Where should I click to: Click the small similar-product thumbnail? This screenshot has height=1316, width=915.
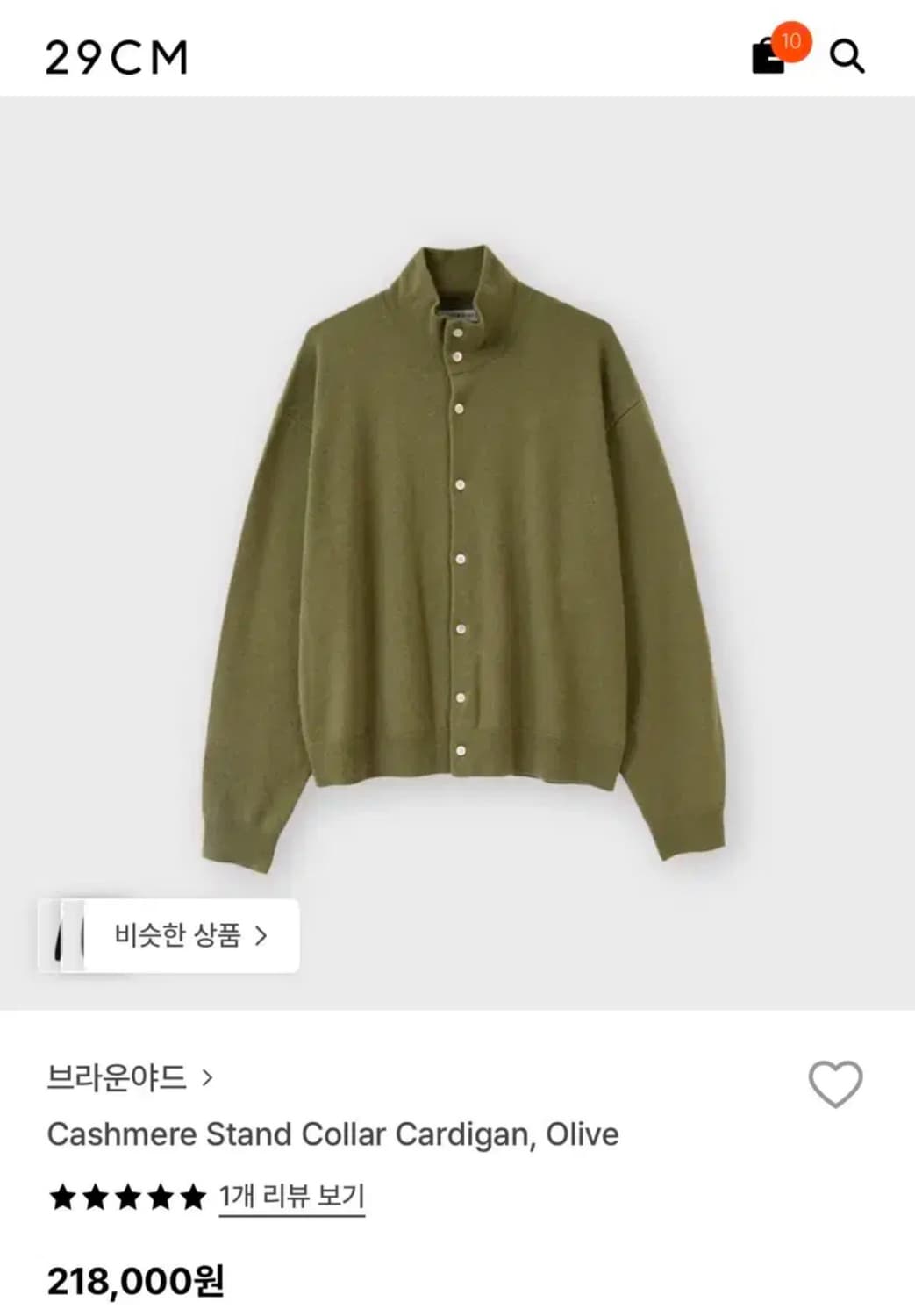pyautogui.click(x=63, y=937)
